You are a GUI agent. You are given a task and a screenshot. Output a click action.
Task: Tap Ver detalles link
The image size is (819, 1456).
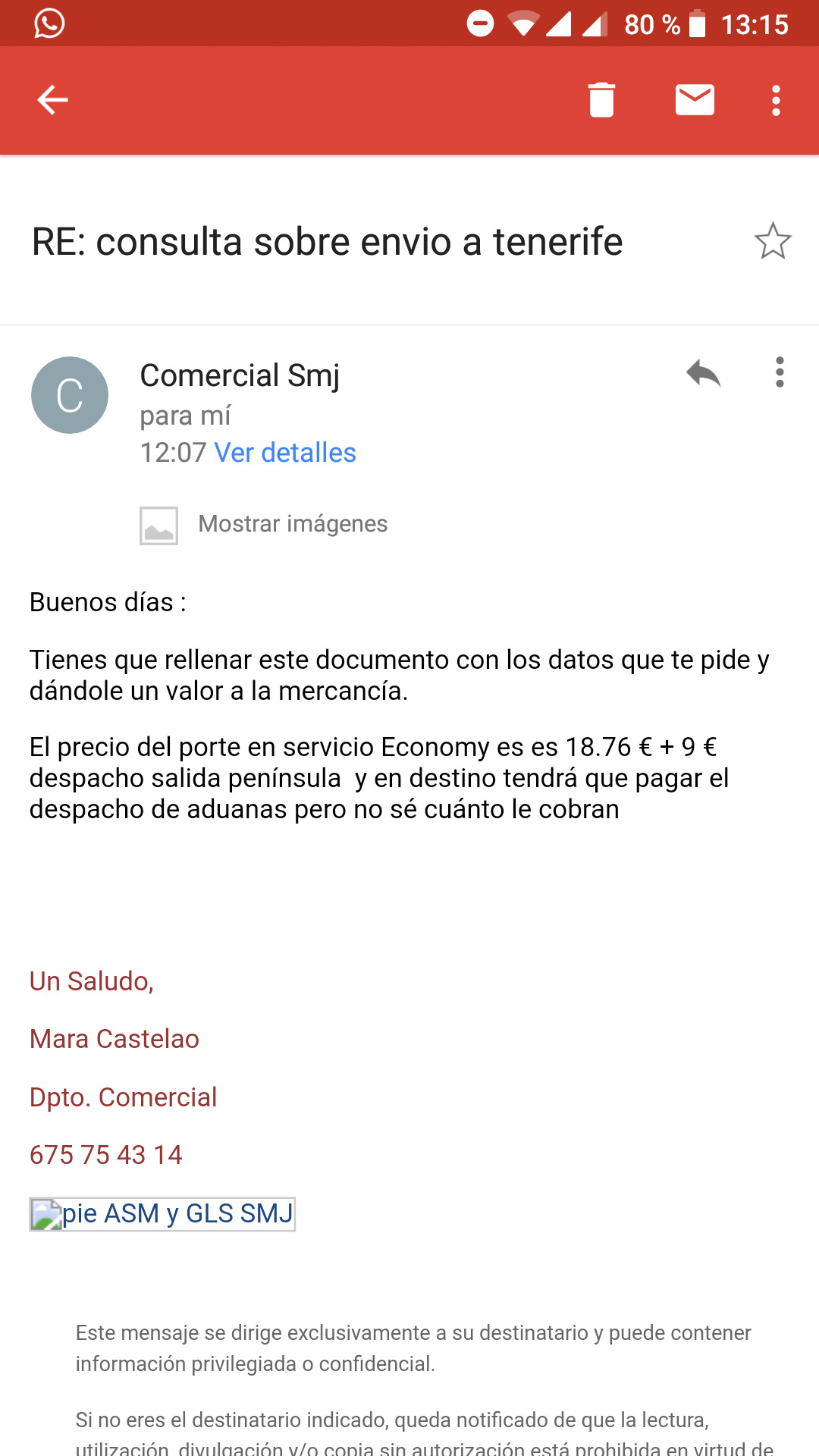click(285, 453)
